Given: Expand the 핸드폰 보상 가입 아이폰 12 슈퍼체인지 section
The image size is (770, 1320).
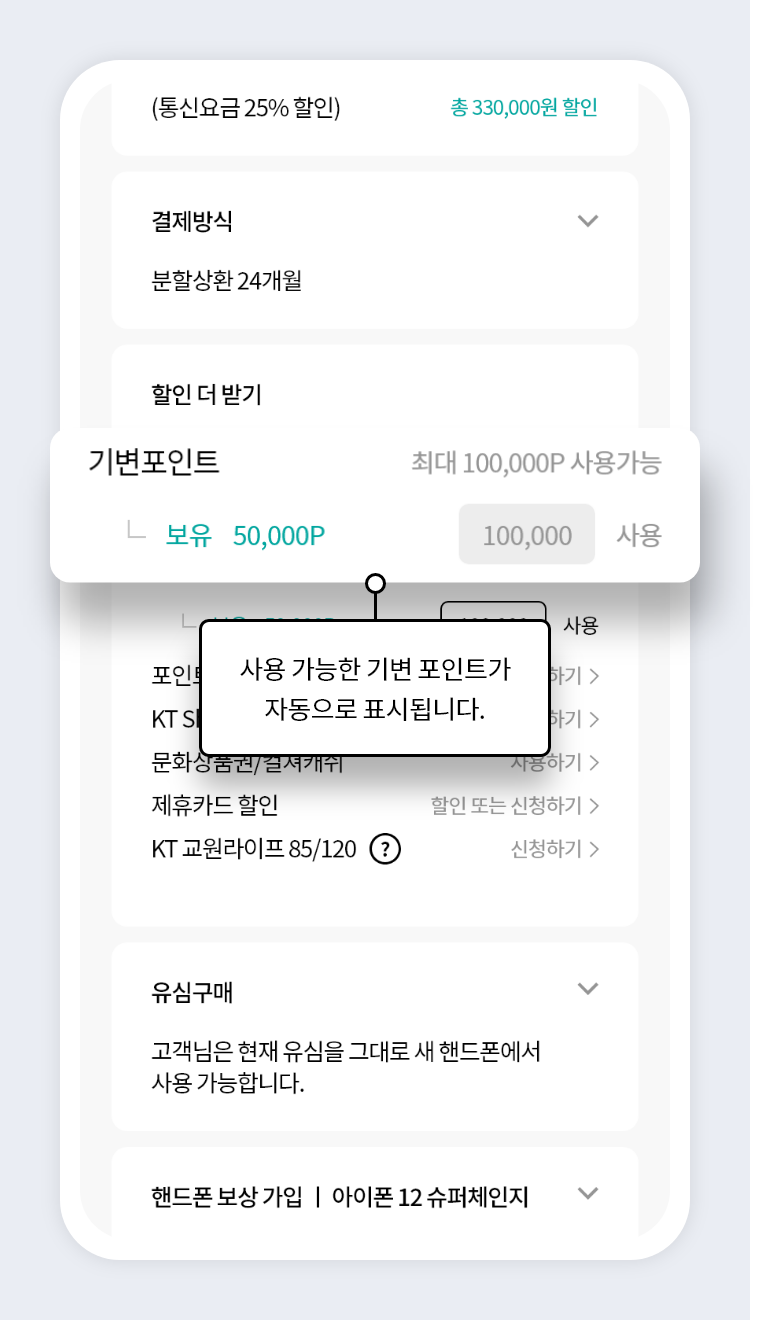Looking at the screenshot, I should pyautogui.click(x=589, y=1194).
